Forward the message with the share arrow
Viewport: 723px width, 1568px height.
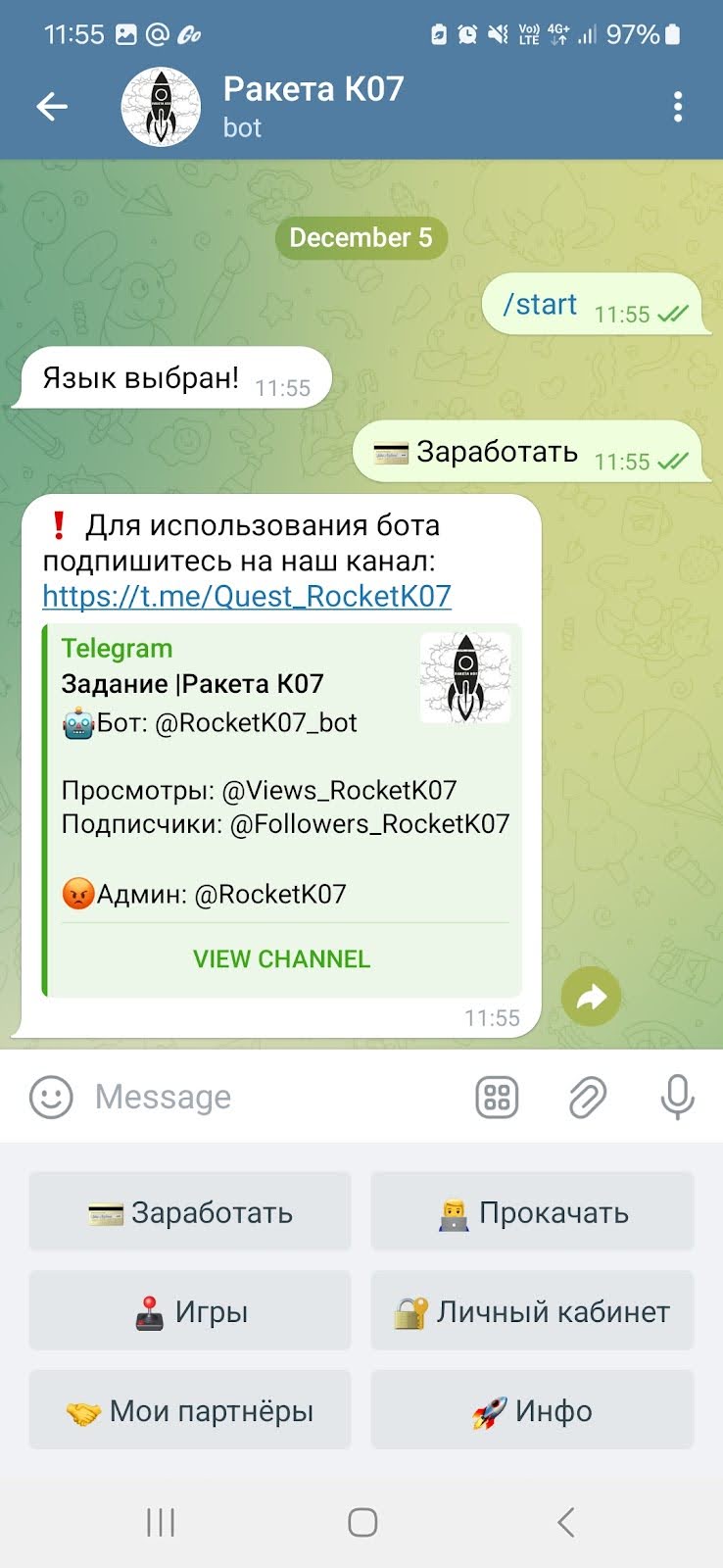[x=591, y=997]
